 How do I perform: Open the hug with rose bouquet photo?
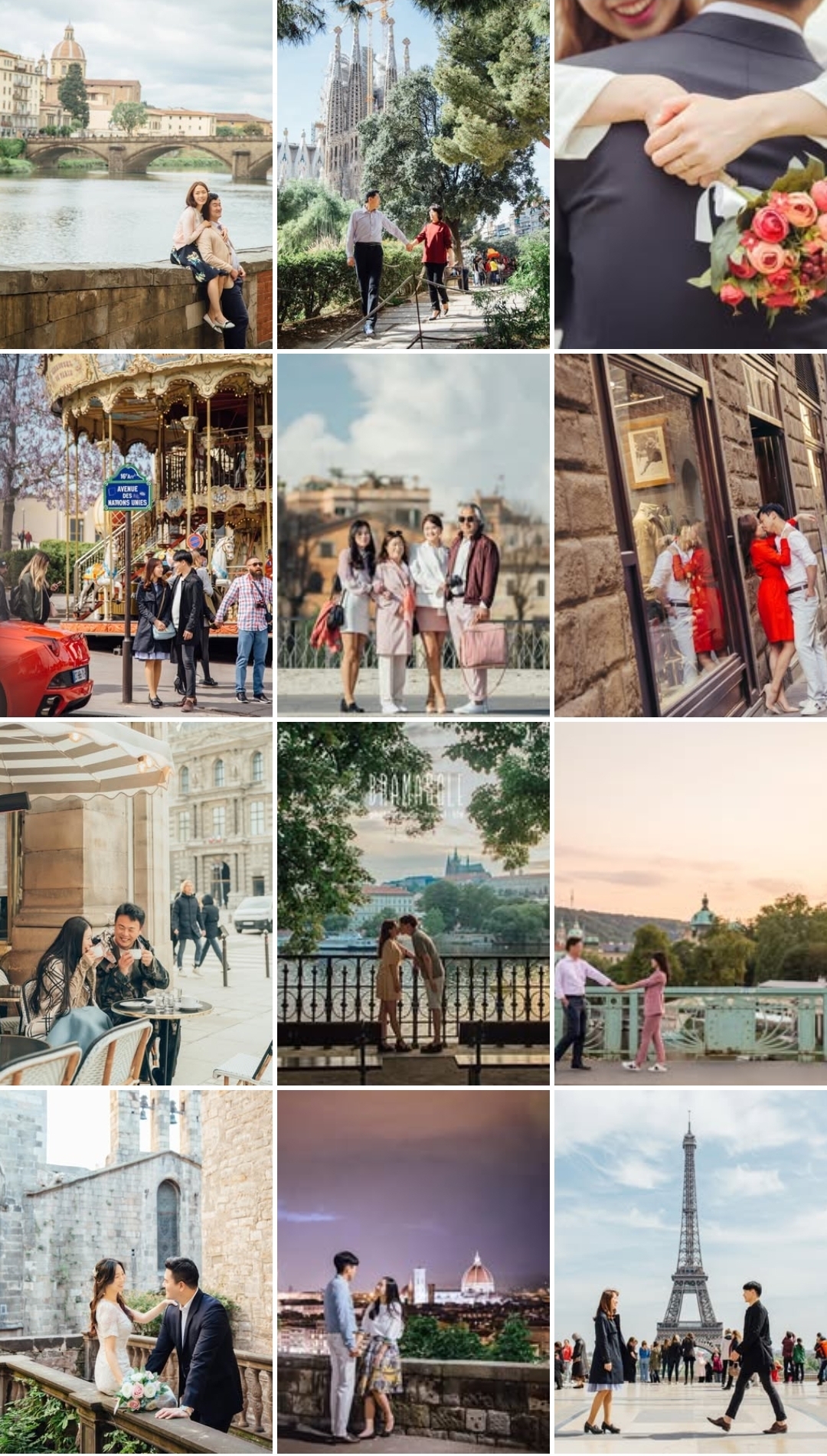pos(691,175)
